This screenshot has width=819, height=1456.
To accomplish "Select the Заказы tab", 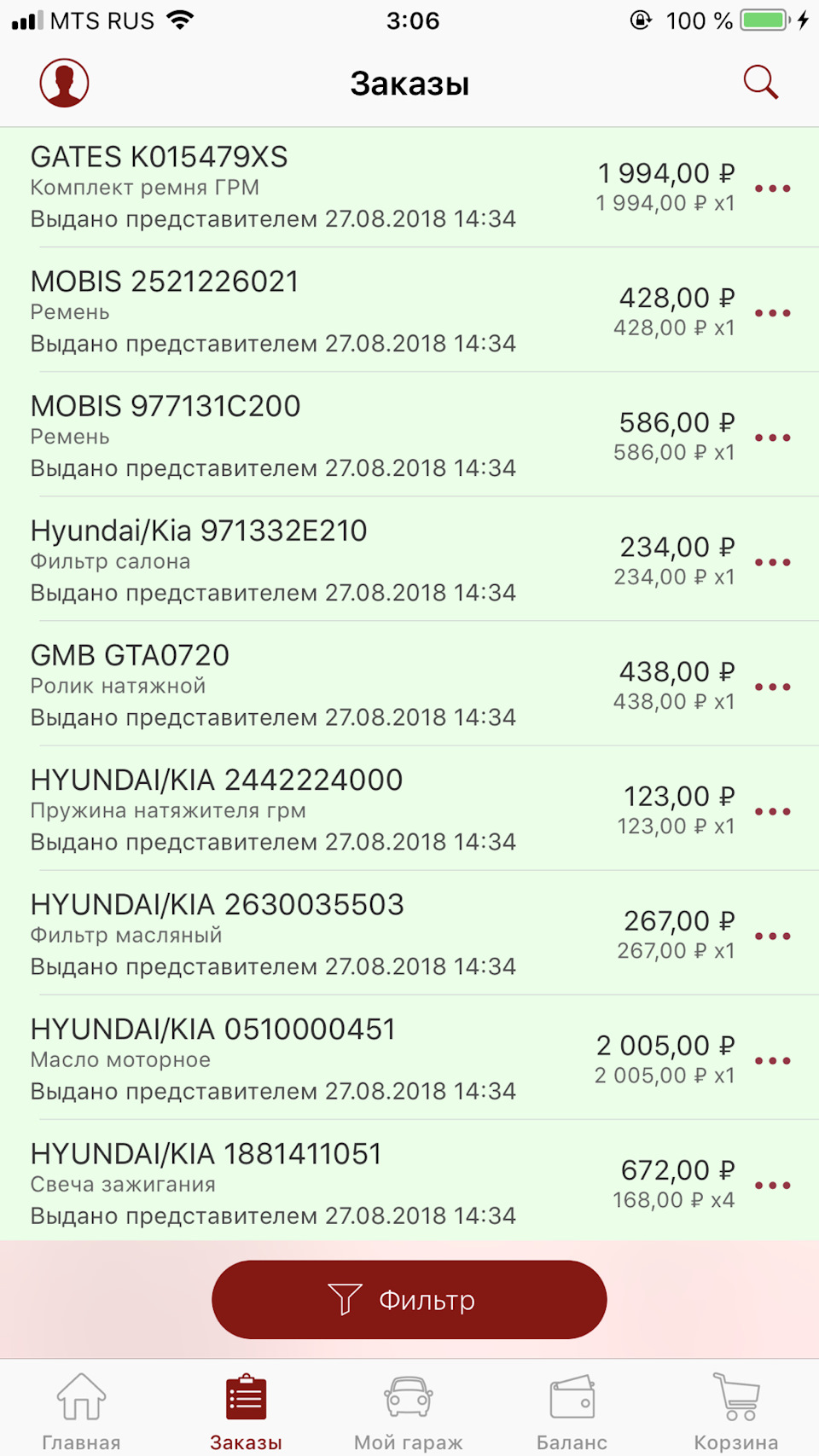I will tap(246, 1412).
